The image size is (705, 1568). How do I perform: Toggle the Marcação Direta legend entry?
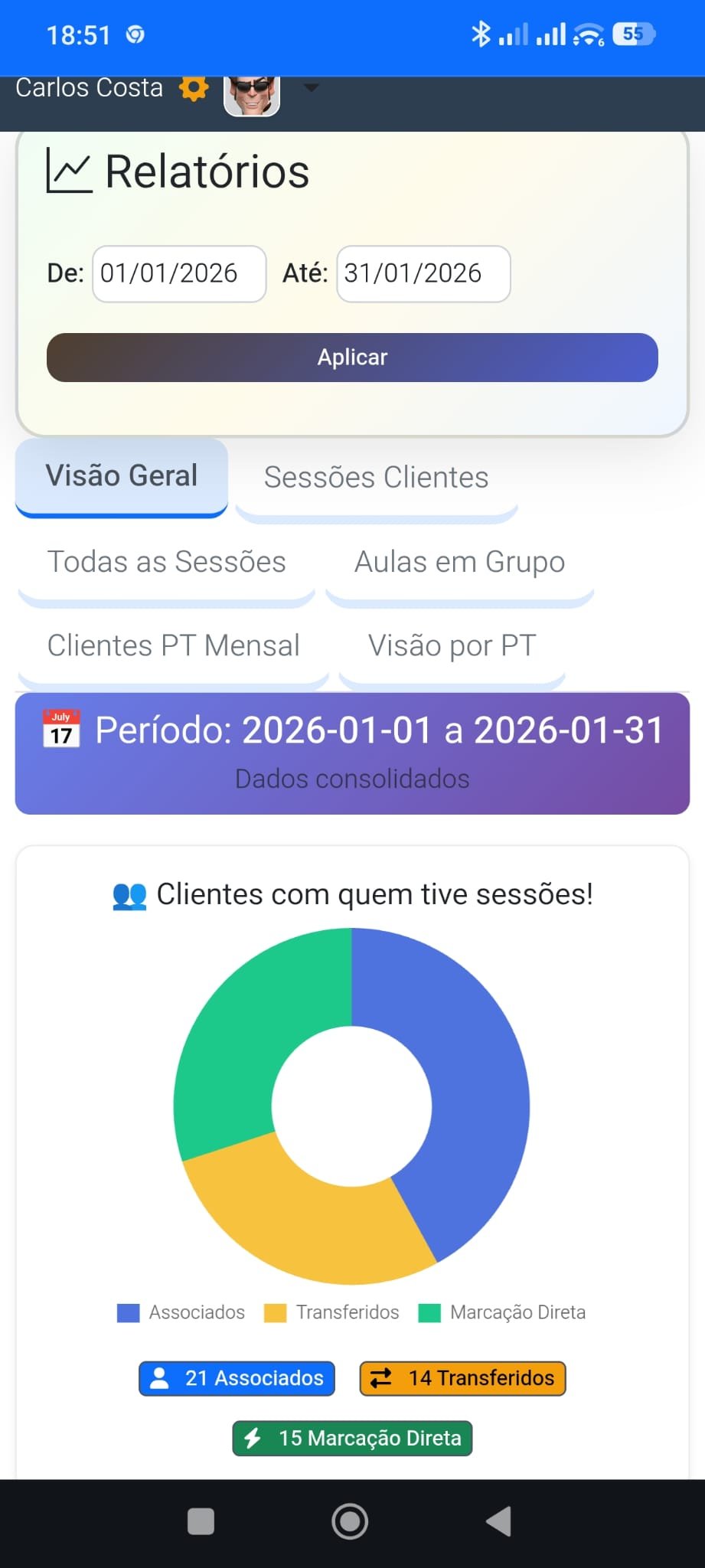[517, 1312]
